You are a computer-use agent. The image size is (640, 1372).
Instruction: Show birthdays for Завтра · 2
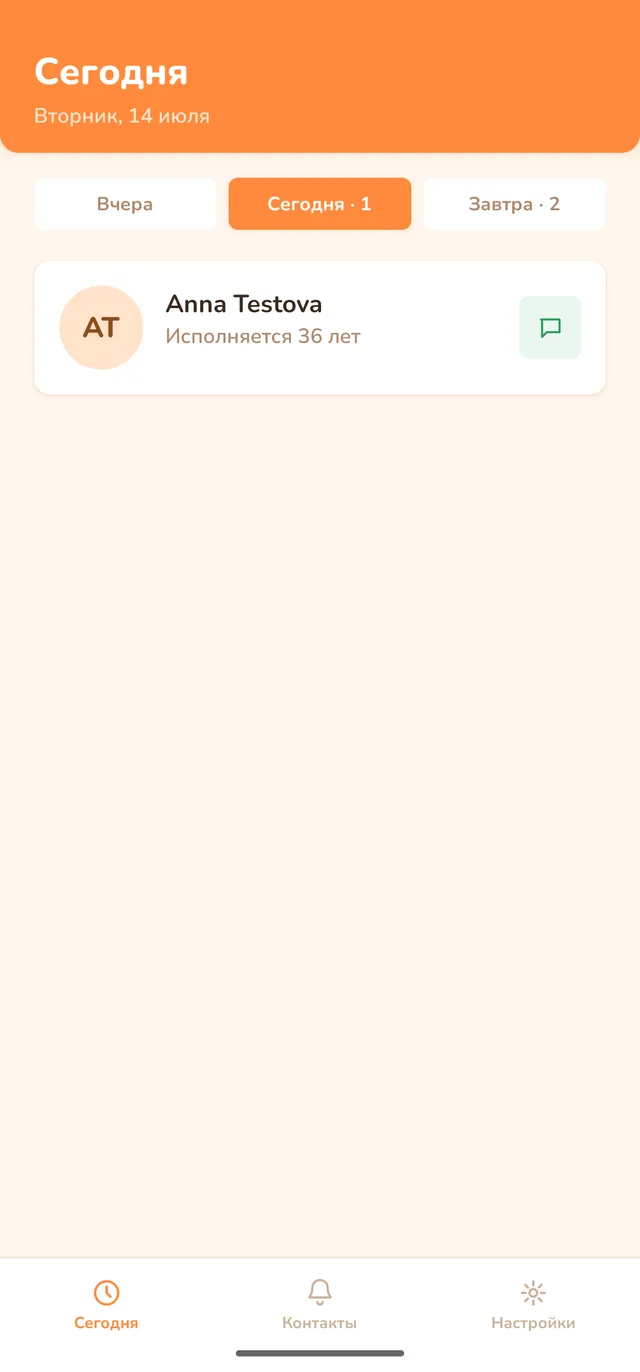(514, 204)
